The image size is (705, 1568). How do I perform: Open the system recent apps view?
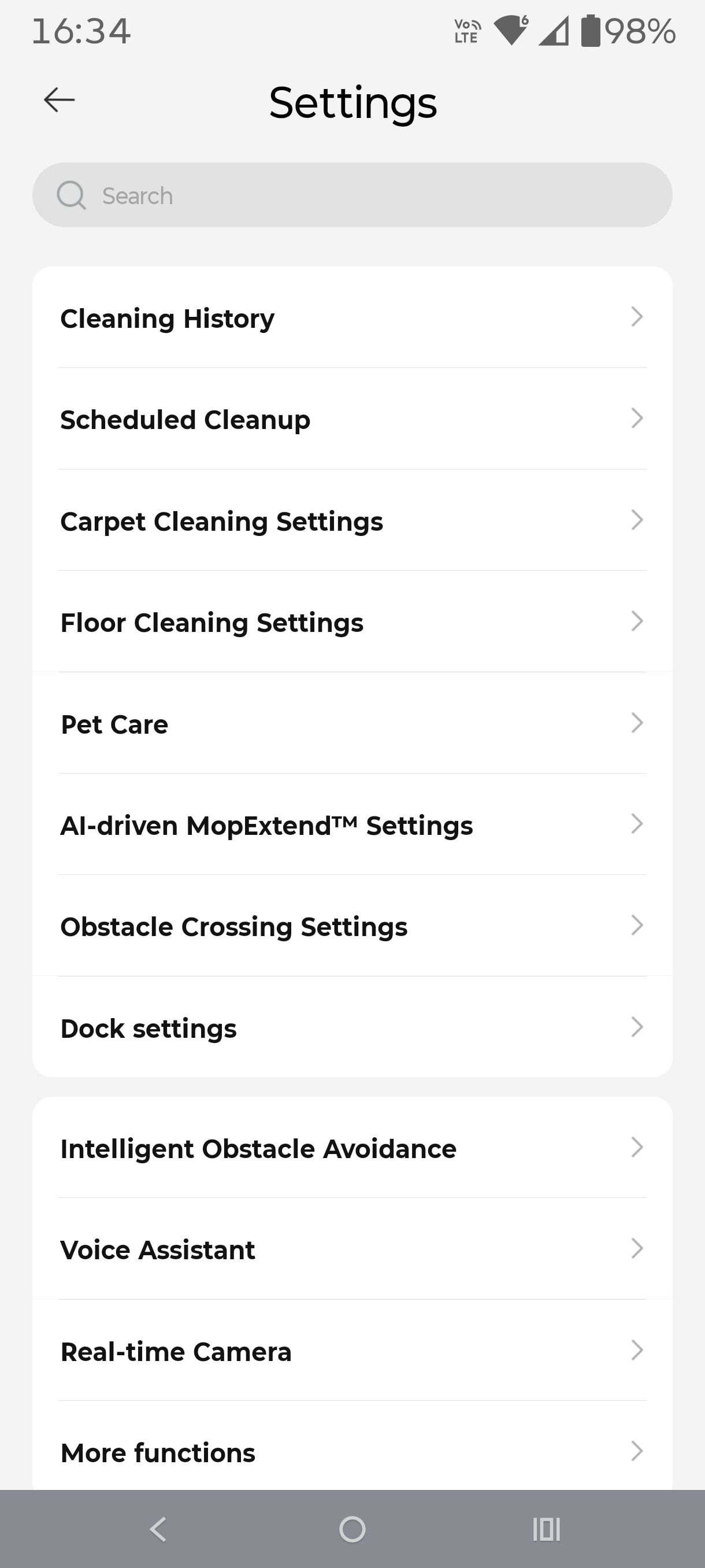click(x=546, y=1529)
